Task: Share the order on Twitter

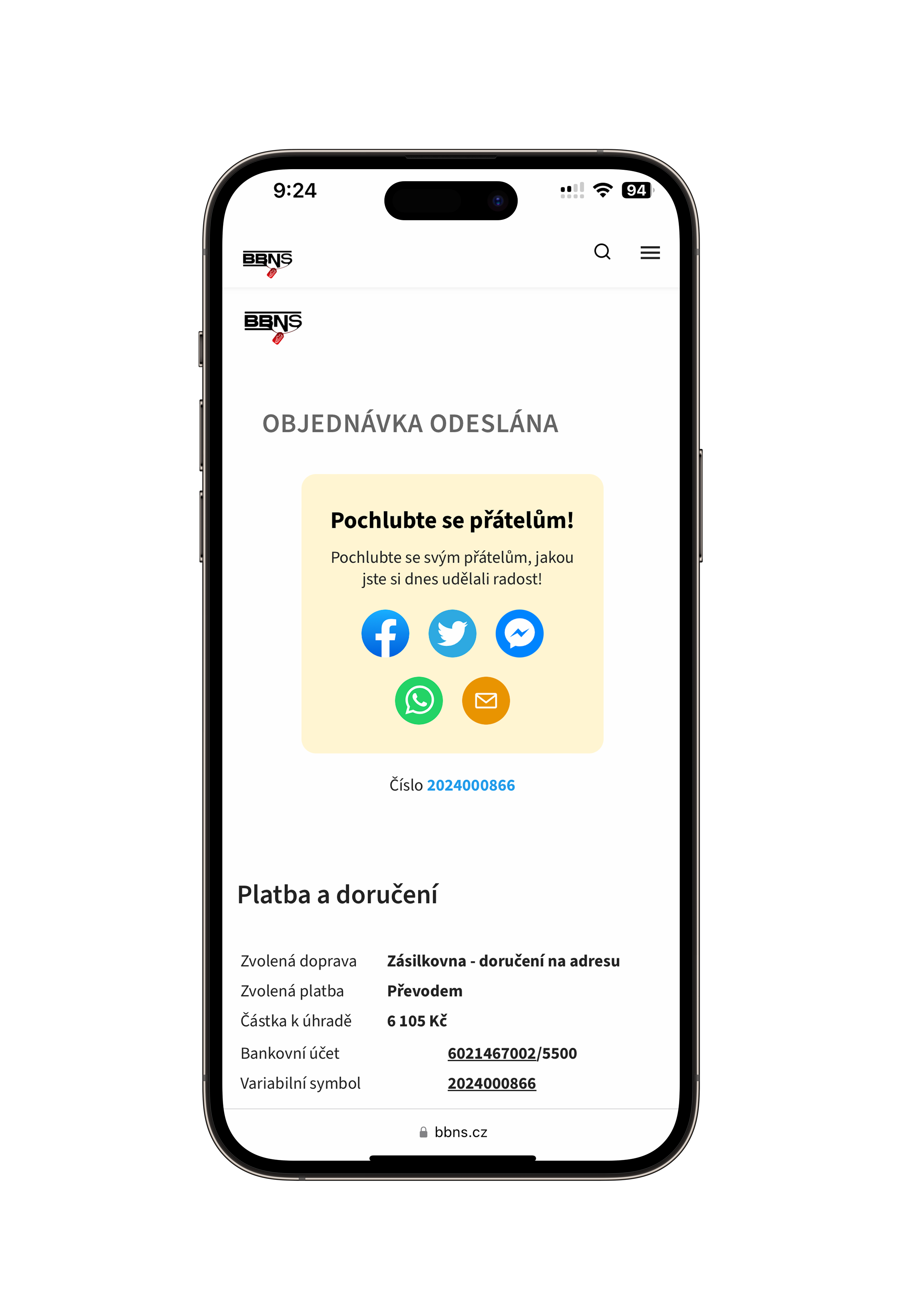Action: point(452,633)
